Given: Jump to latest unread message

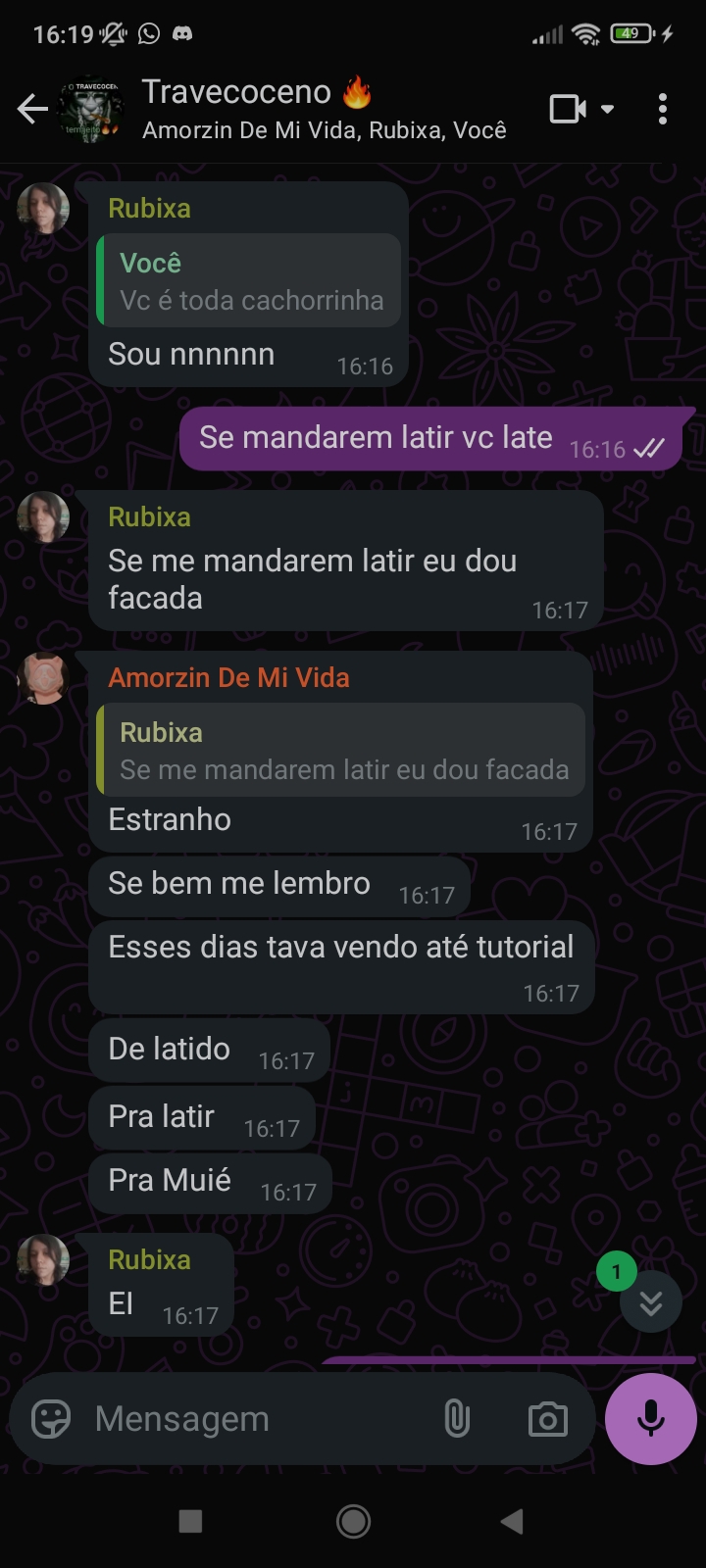Looking at the screenshot, I should pyautogui.click(x=650, y=1302).
